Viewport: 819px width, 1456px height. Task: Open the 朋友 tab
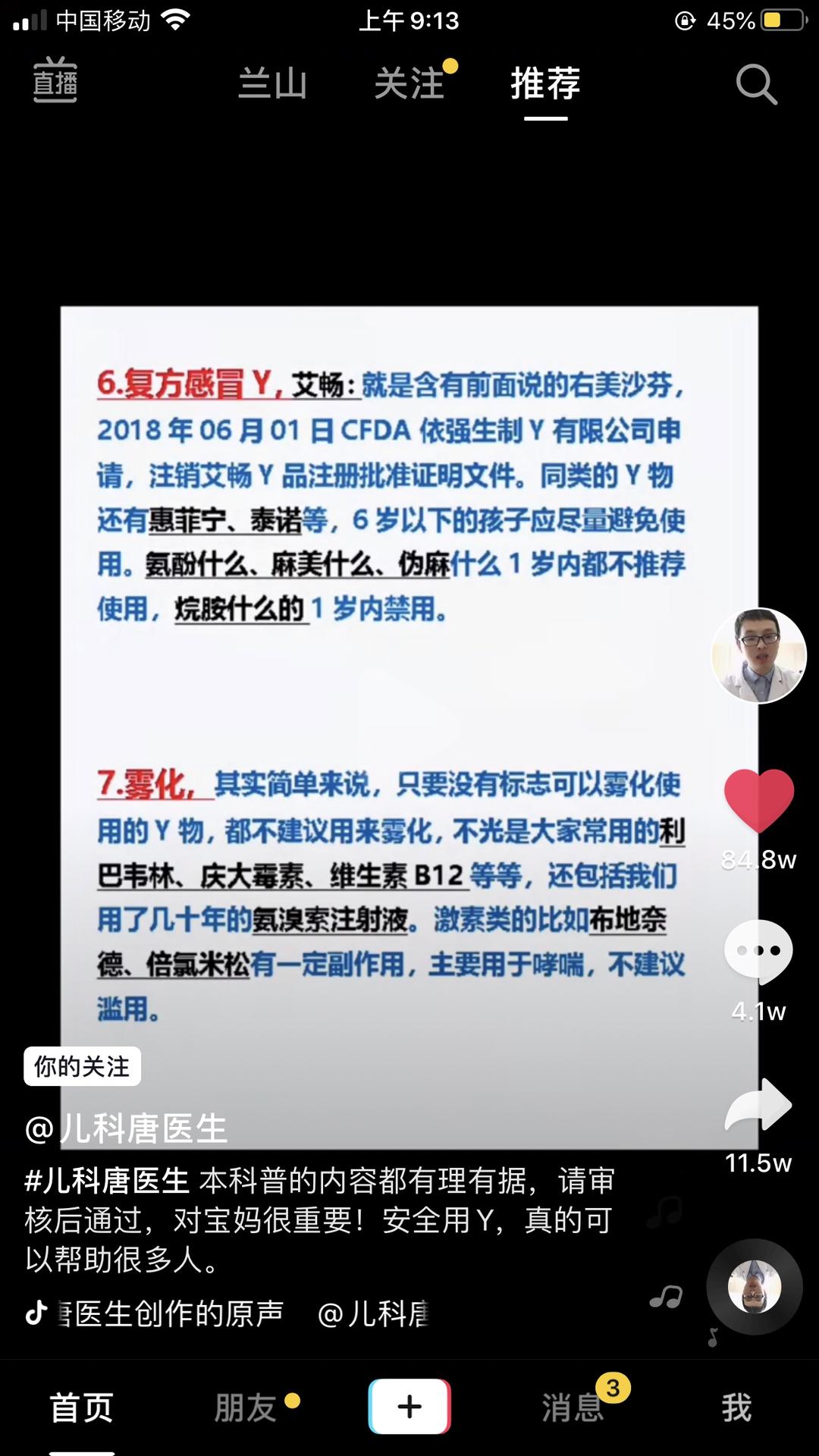(x=245, y=1407)
